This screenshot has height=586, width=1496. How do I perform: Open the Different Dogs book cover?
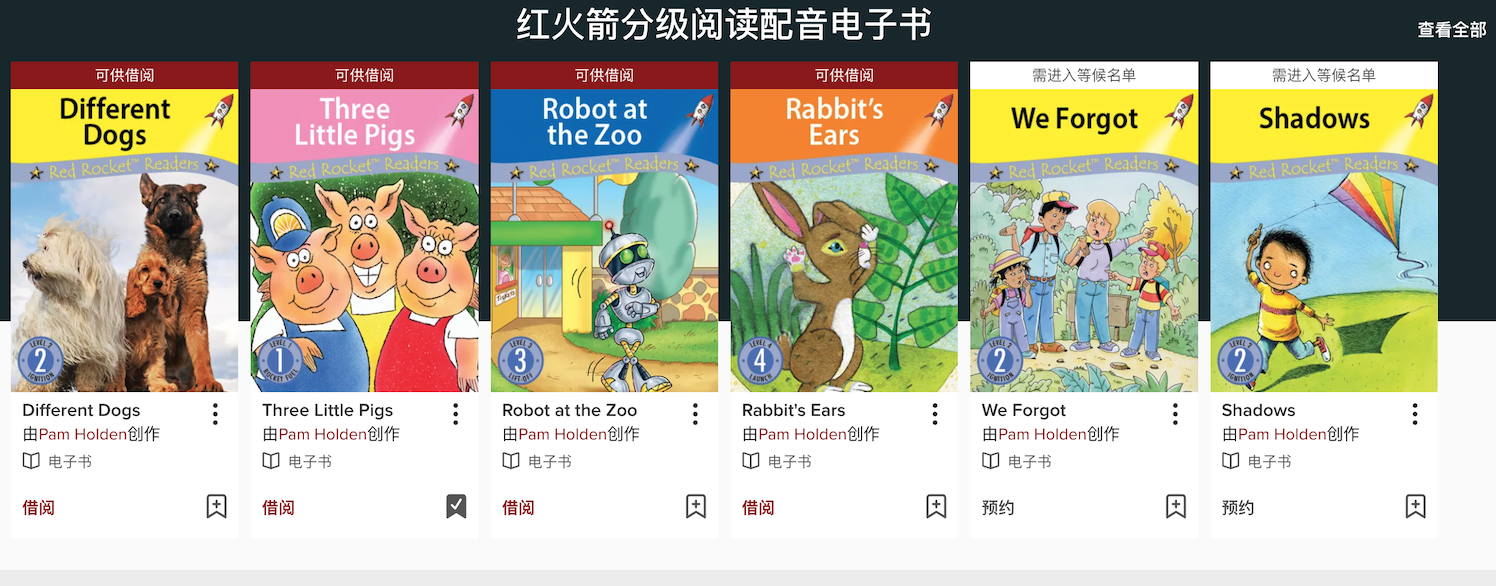tap(125, 240)
